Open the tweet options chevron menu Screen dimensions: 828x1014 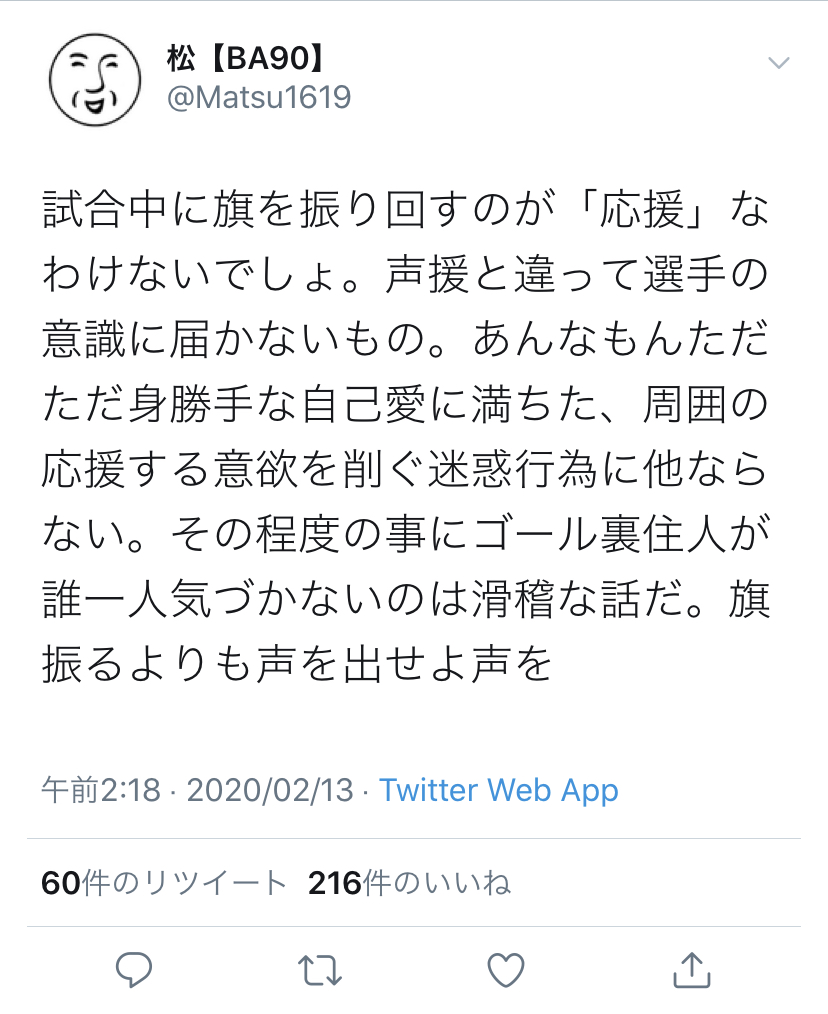point(778,63)
